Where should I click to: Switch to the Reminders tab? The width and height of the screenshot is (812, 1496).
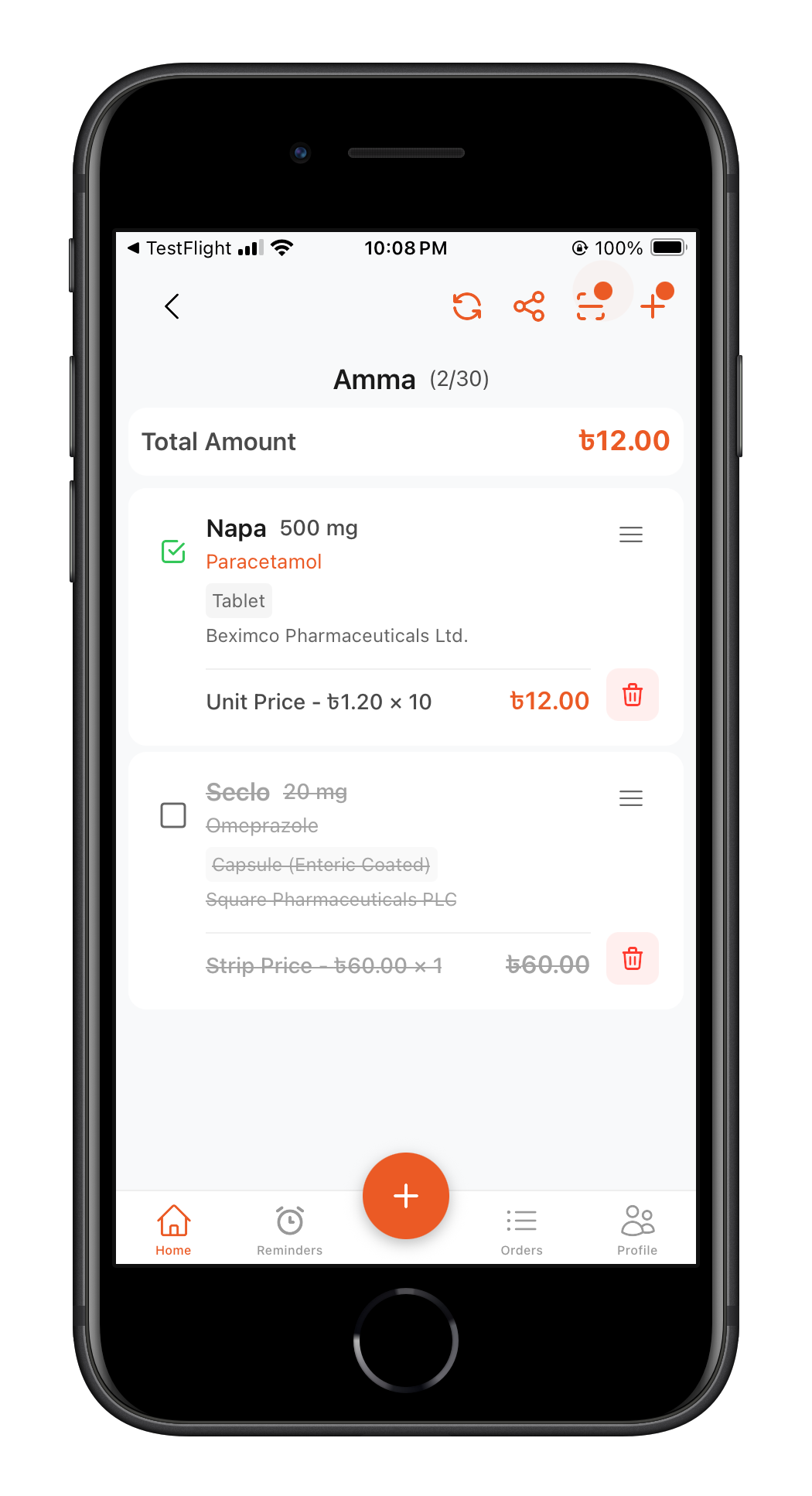(290, 1230)
